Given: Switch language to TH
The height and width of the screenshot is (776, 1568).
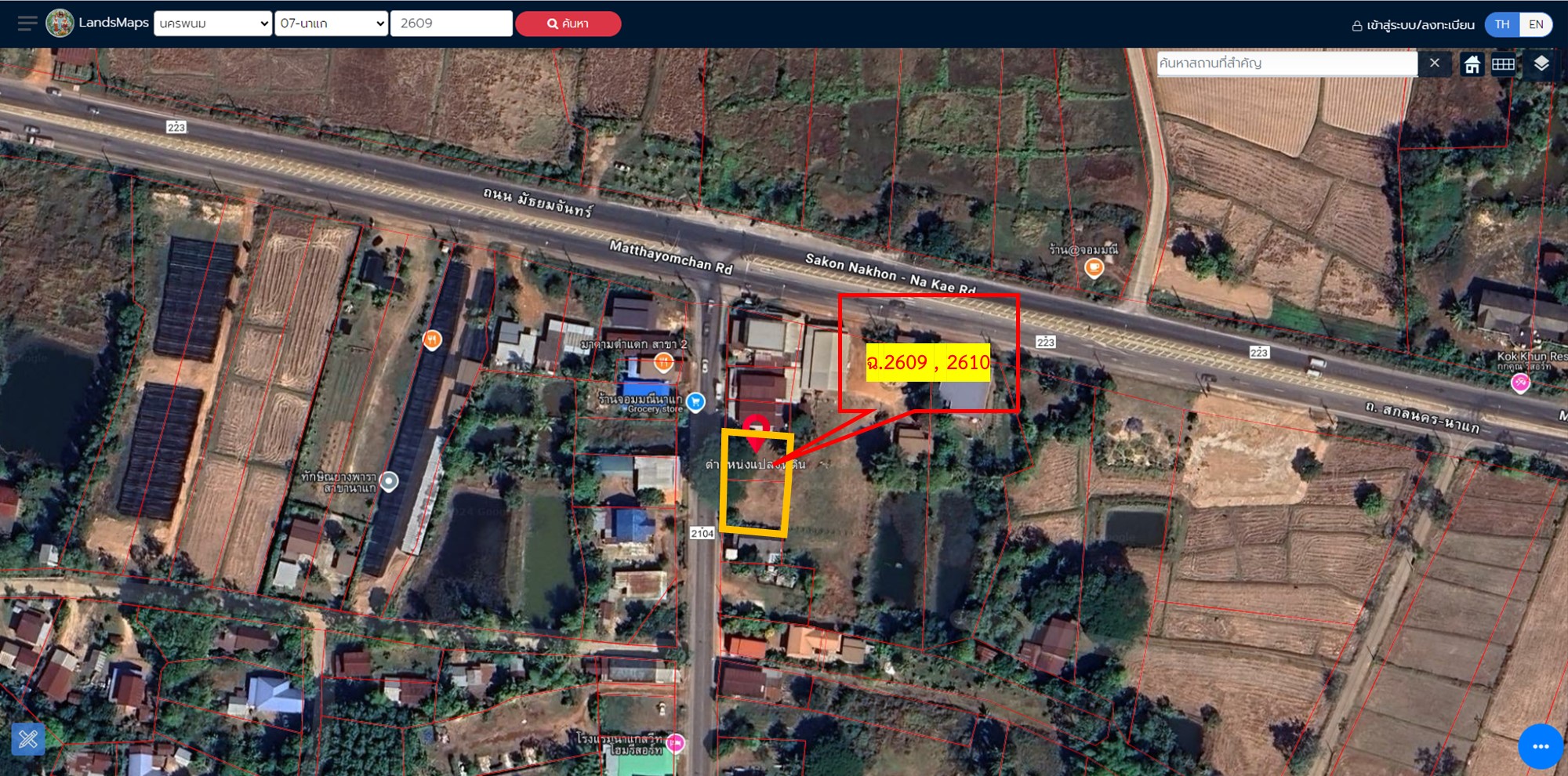Looking at the screenshot, I should click(x=1501, y=24).
